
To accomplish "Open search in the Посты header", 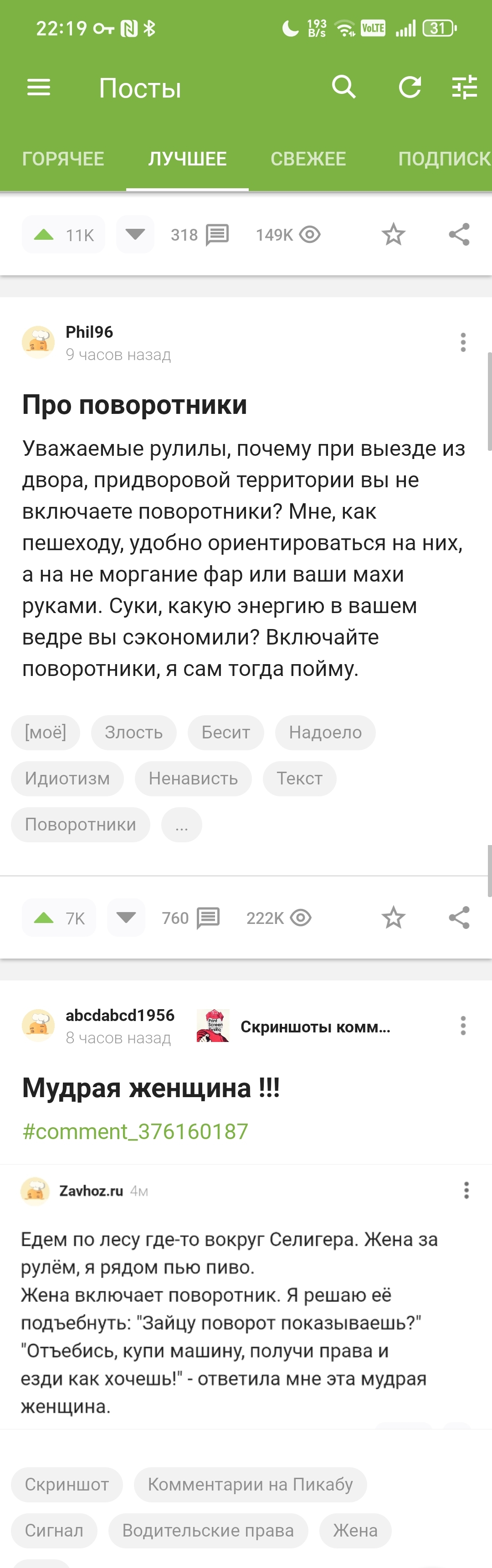I will [343, 88].
